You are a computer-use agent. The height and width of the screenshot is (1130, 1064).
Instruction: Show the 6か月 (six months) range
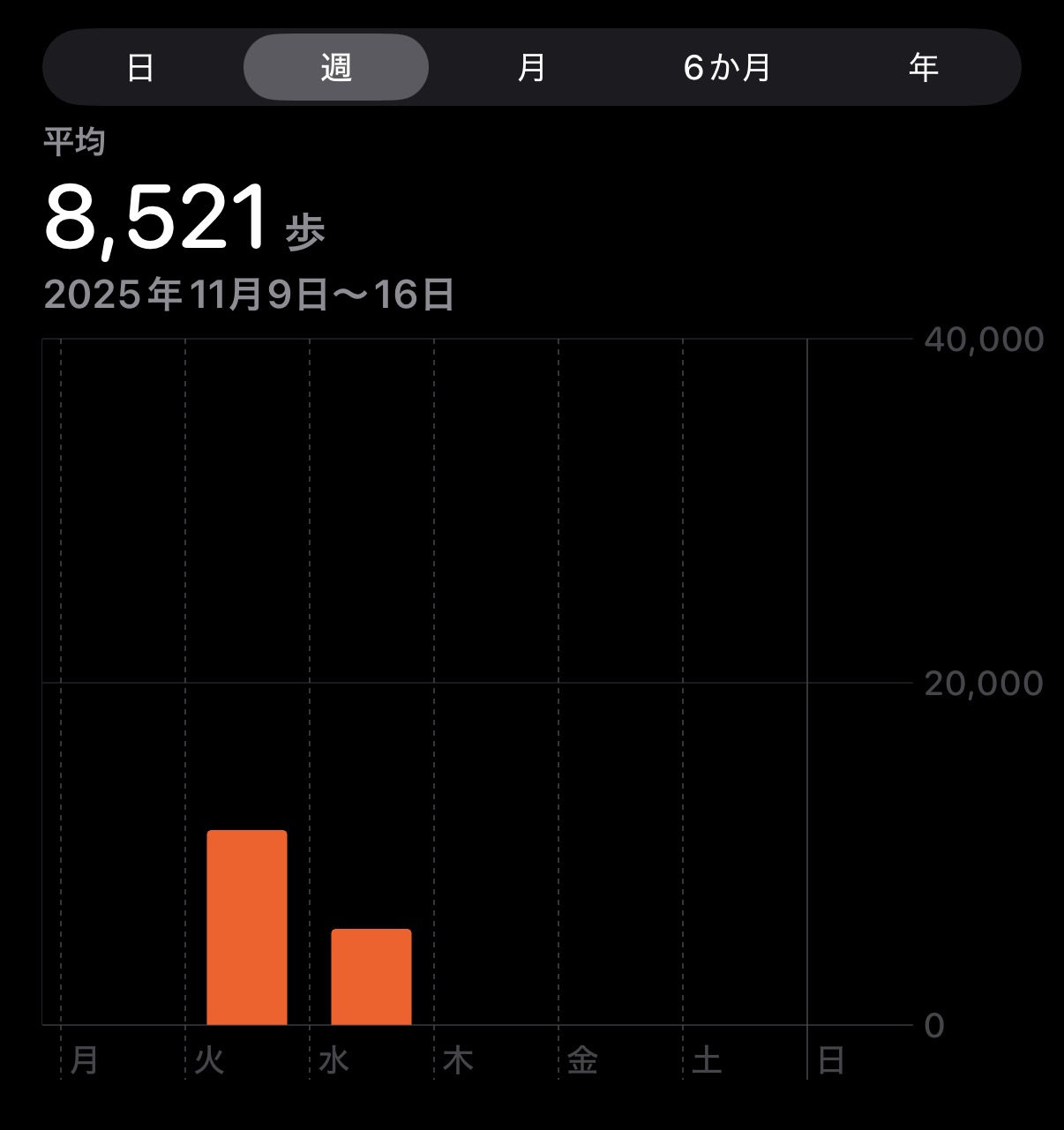[727, 67]
